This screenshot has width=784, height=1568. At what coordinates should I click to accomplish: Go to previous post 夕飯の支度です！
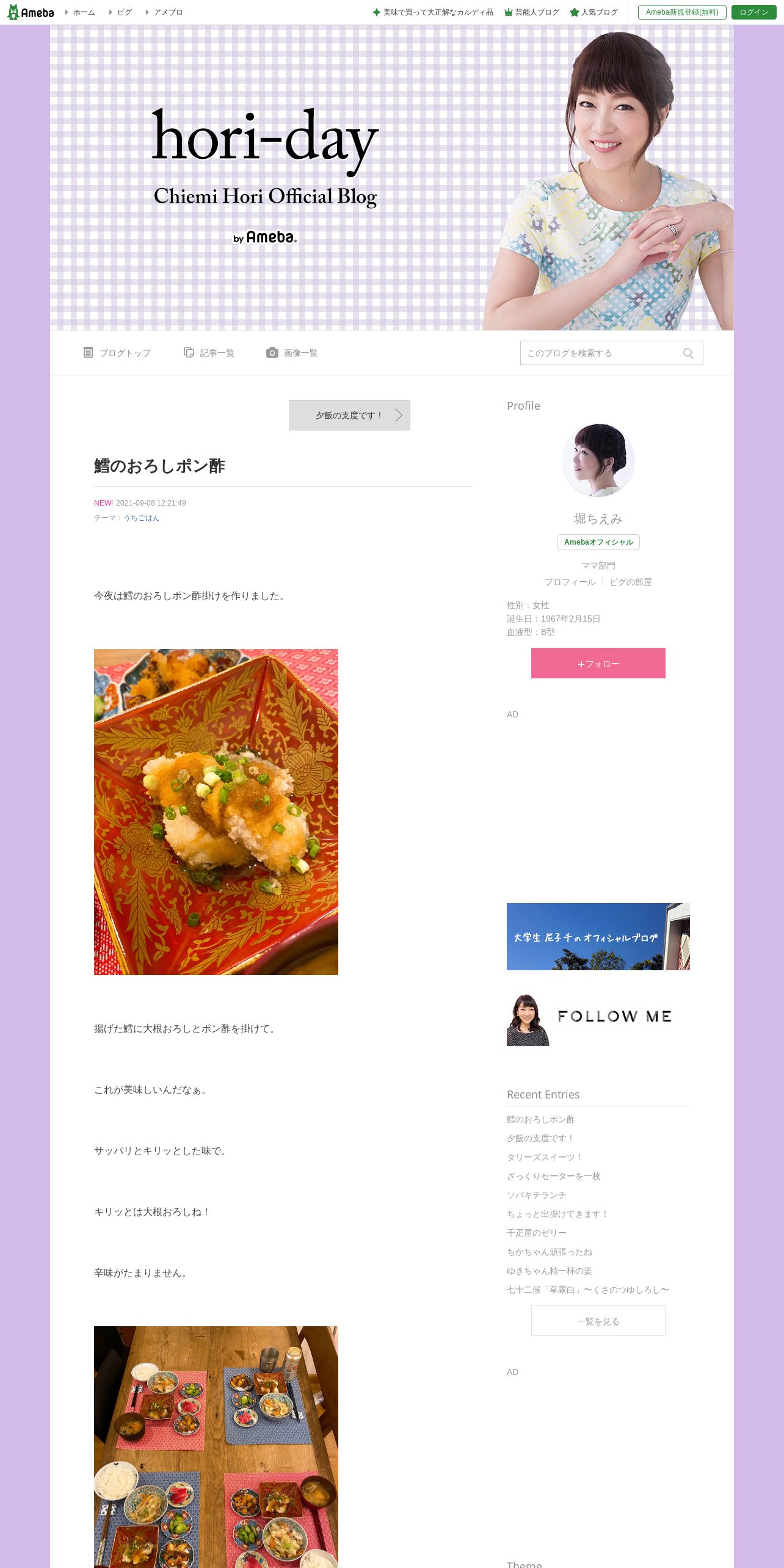pyautogui.click(x=350, y=415)
